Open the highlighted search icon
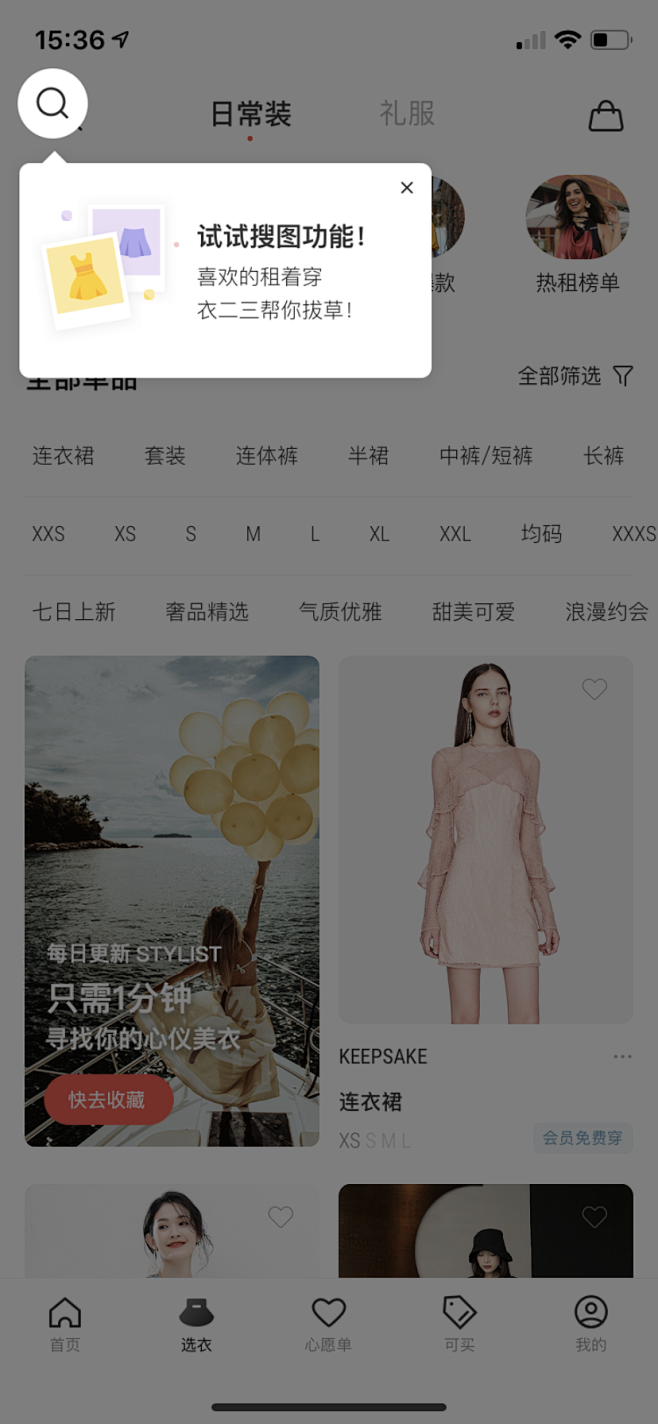The width and height of the screenshot is (658, 1424). (x=53, y=103)
